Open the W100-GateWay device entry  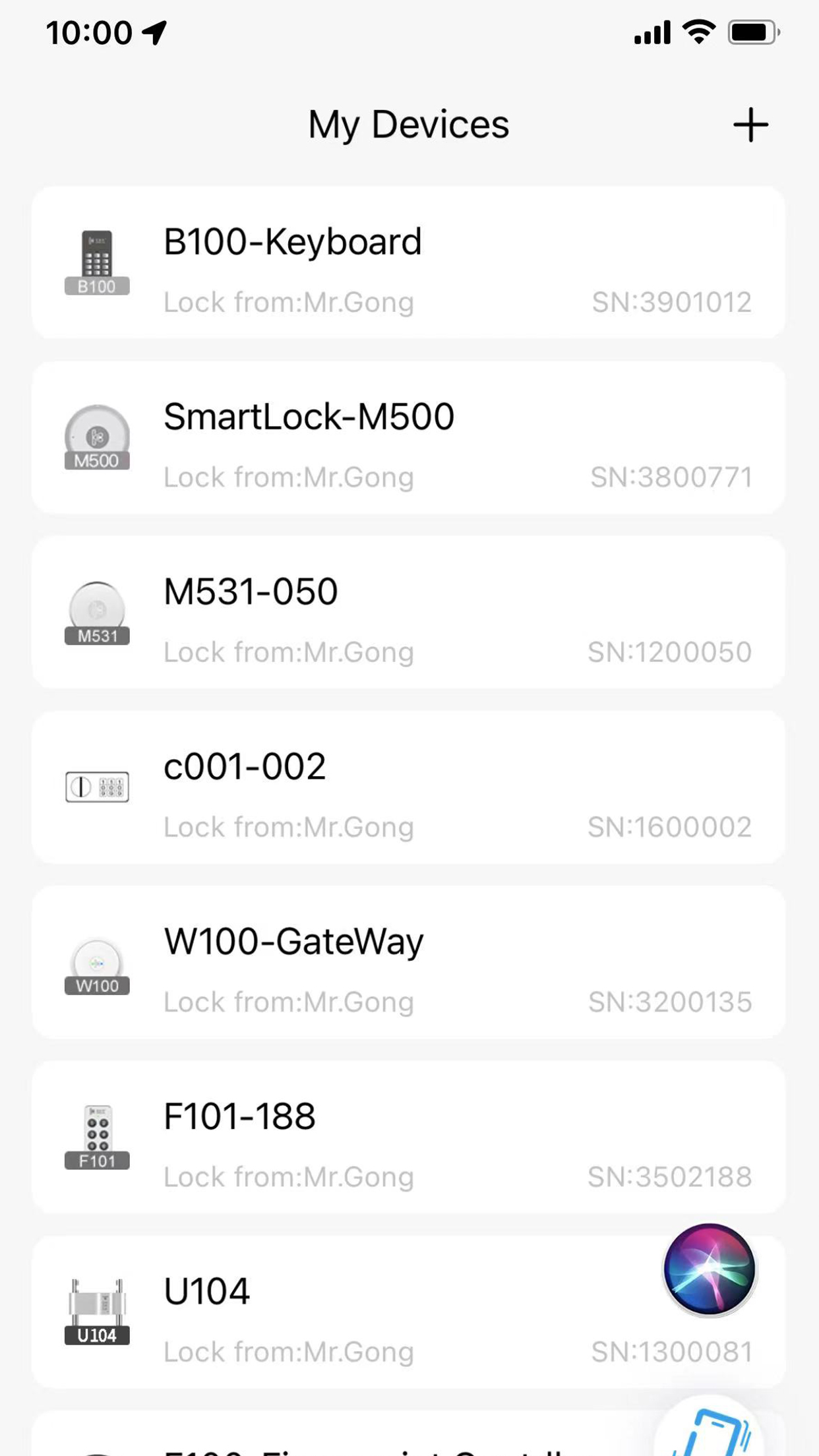pos(409,963)
